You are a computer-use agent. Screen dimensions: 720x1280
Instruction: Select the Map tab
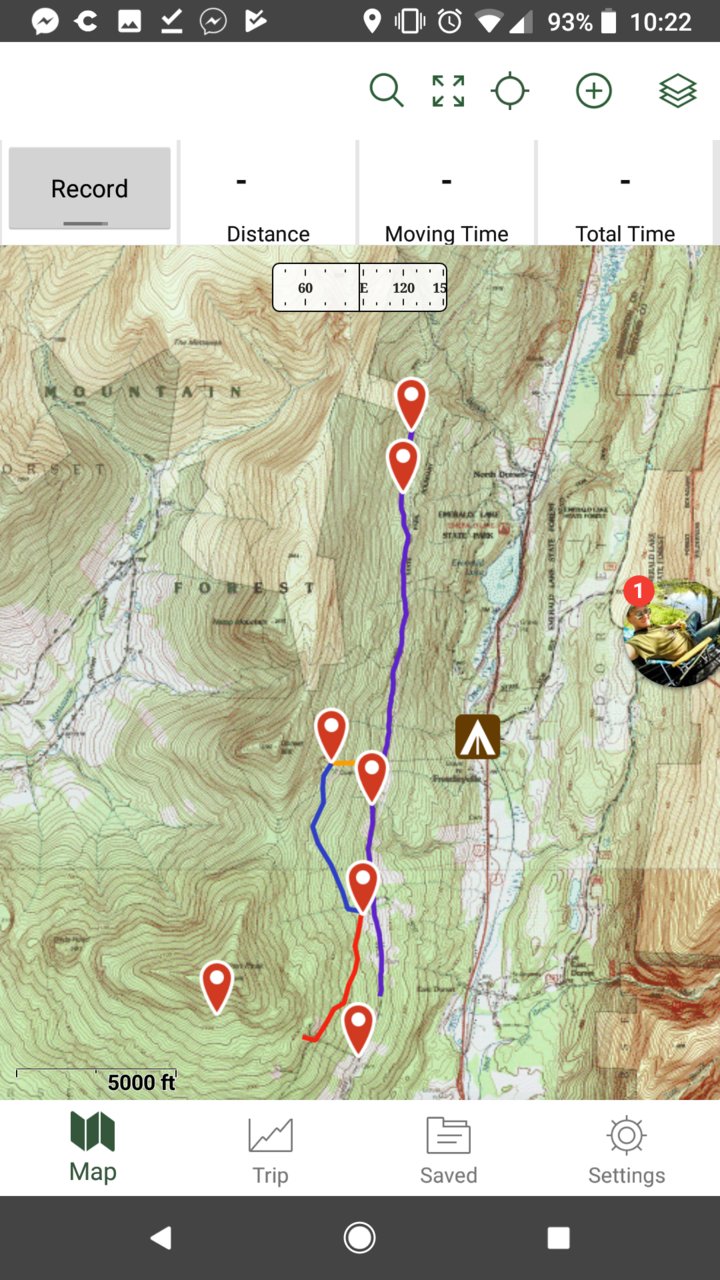92,1148
